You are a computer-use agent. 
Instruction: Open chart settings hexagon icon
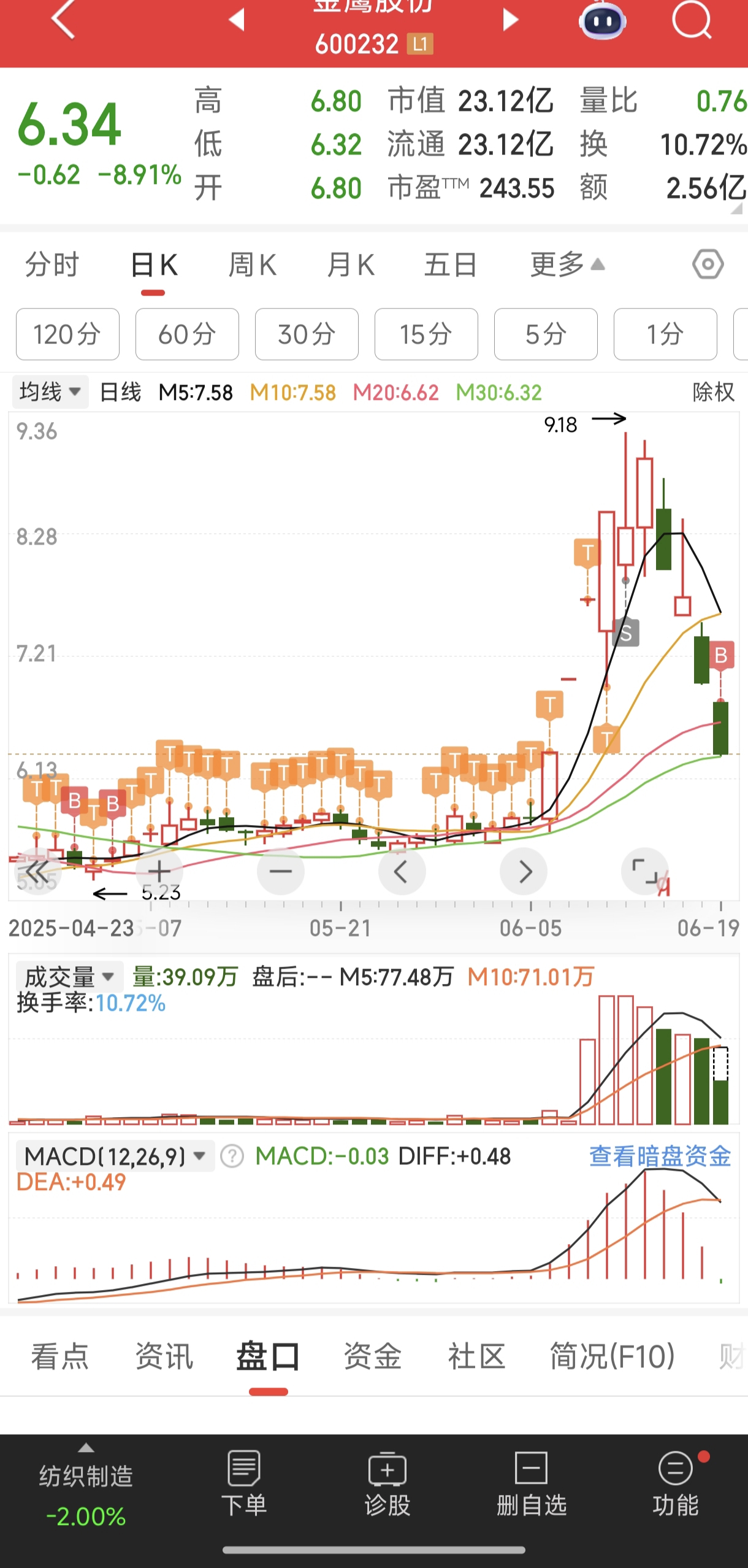[708, 265]
